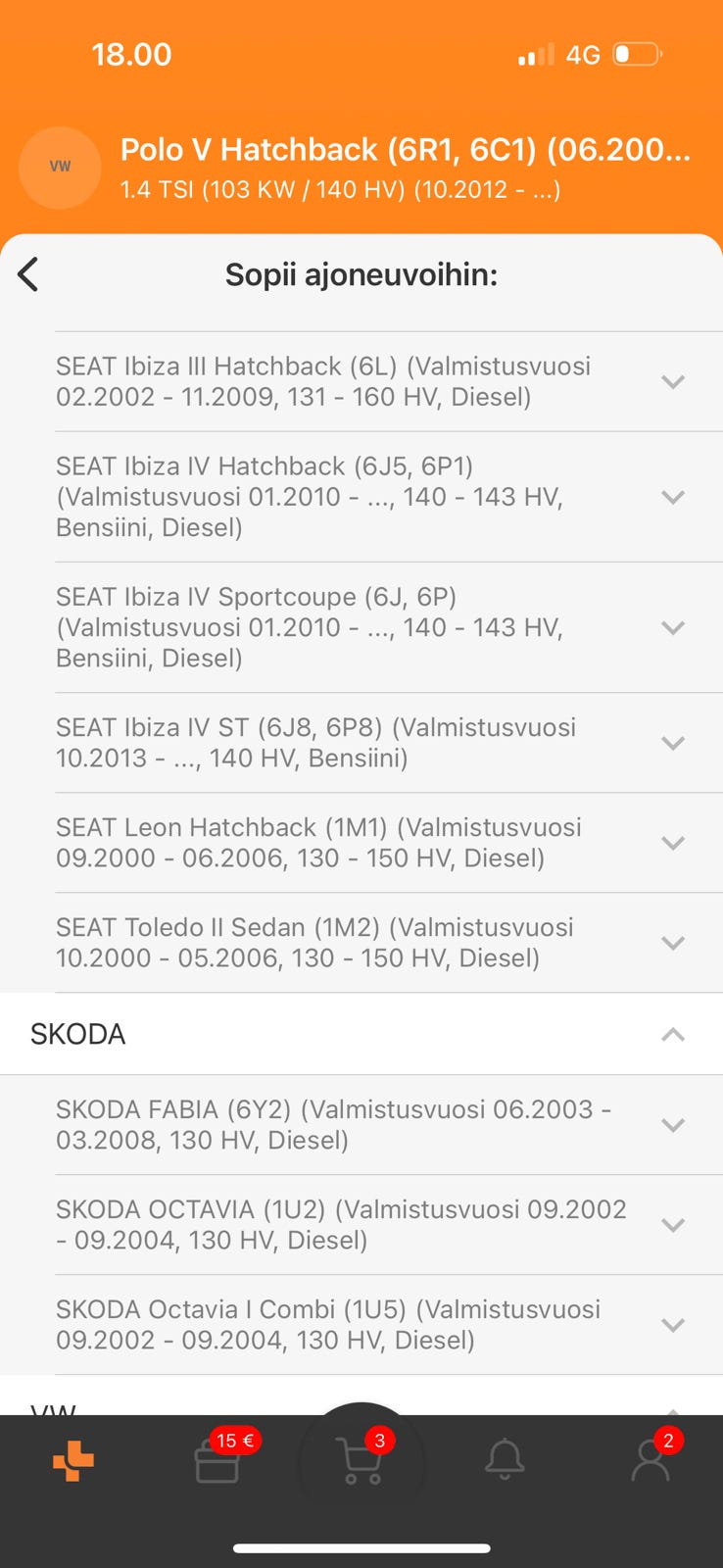
Task: Open the 15 € bonus gift tab
Action: pos(217,1462)
